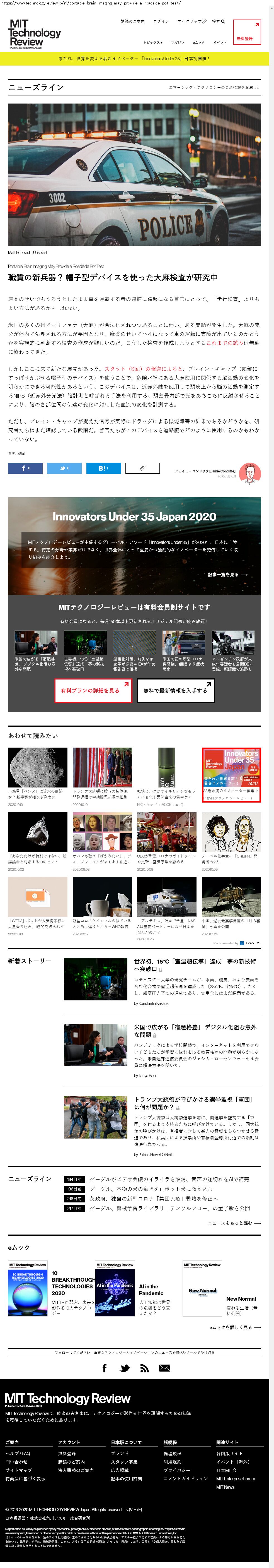274x1568 pixels.
Task: Open the マガジン navigation item
Action: tap(177, 43)
